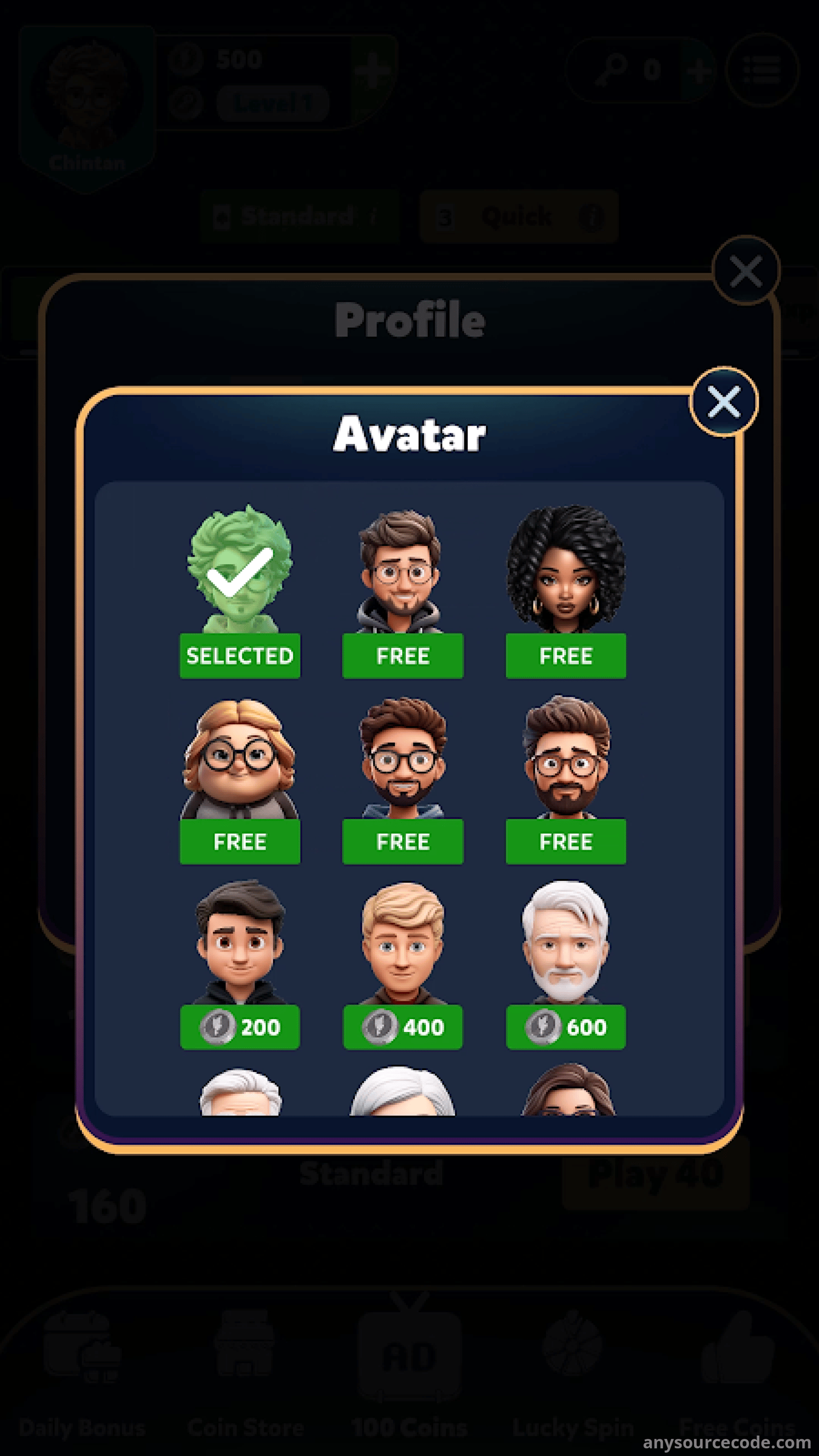Tap the currently selected green avatar
Image resolution: width=819 pixels, height=1456 pixels.
point(240,571)
